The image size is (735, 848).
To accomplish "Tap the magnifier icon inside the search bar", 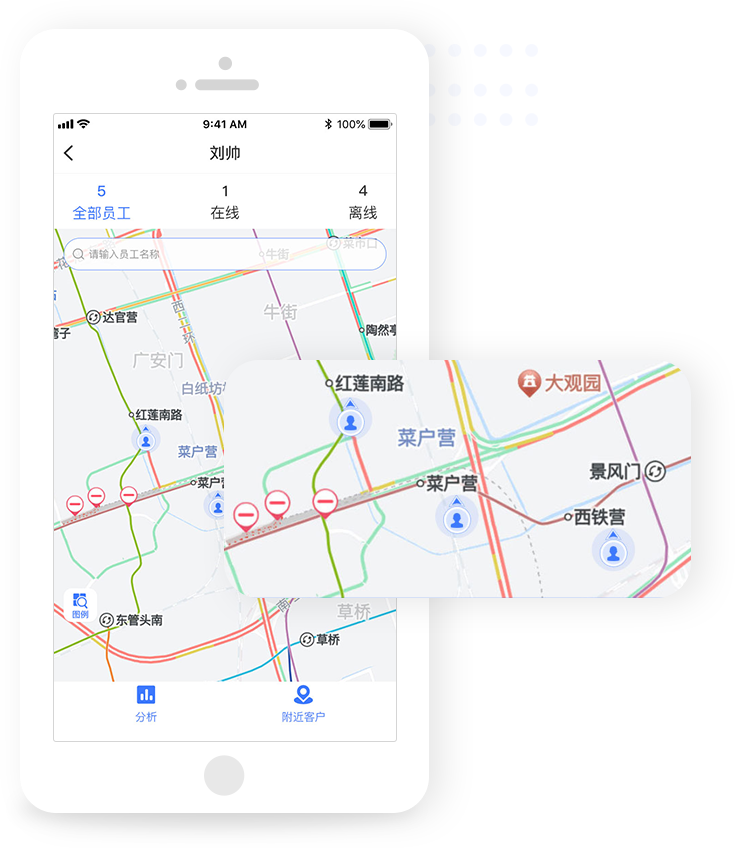I will pos(77,252).
